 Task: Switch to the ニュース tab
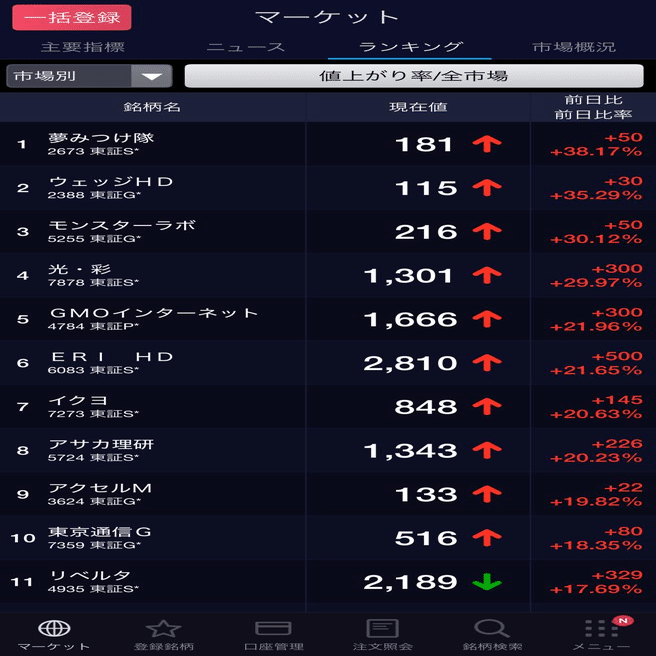[x=246, y=47]
